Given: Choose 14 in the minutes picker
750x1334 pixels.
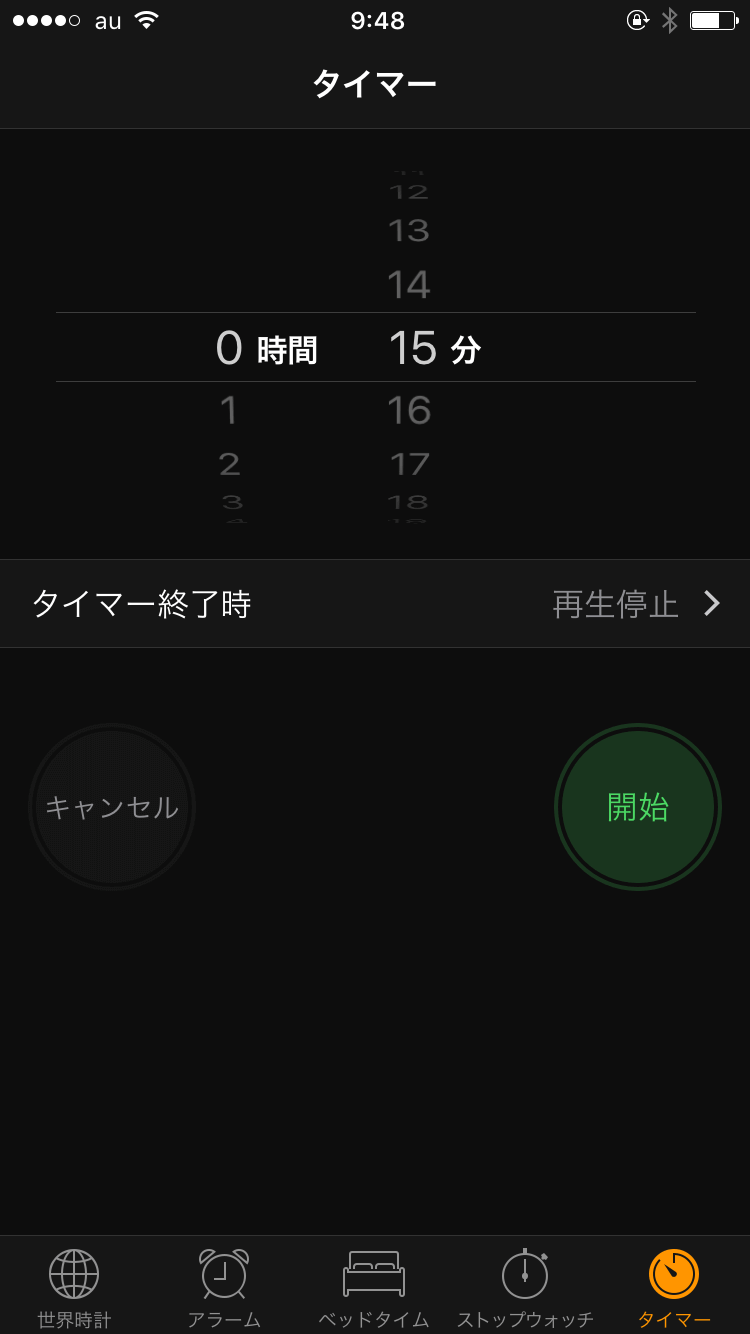Looking at the screenshot, I should pos(409,285).
